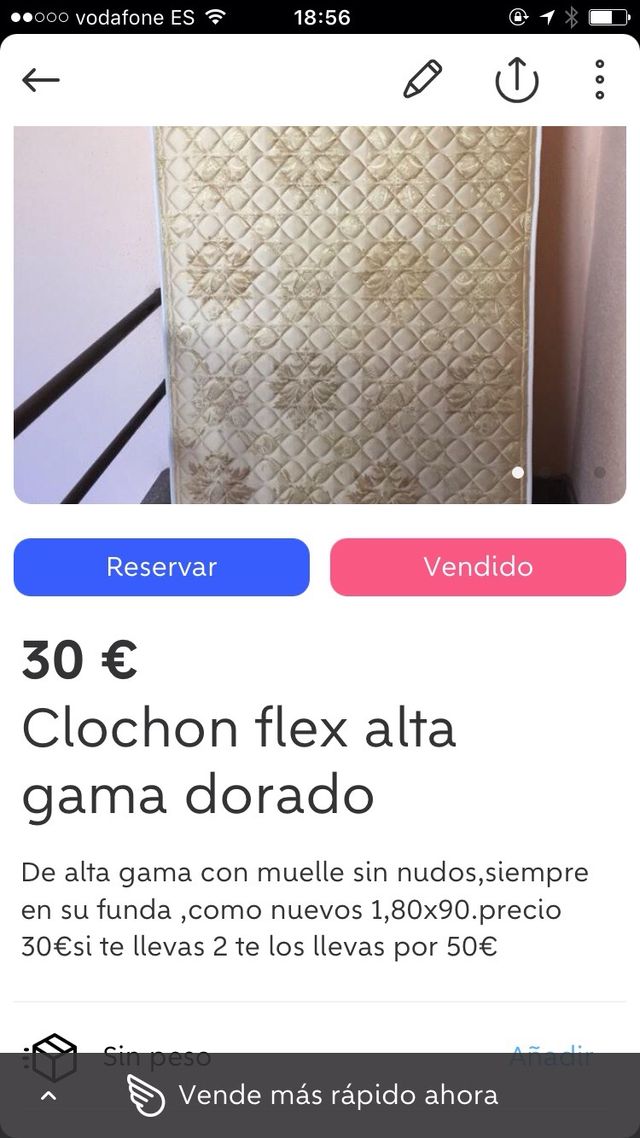The height and width of the screenshot is (1138, 640).
Task: Open the mattress photo
Action: (320, 315)
